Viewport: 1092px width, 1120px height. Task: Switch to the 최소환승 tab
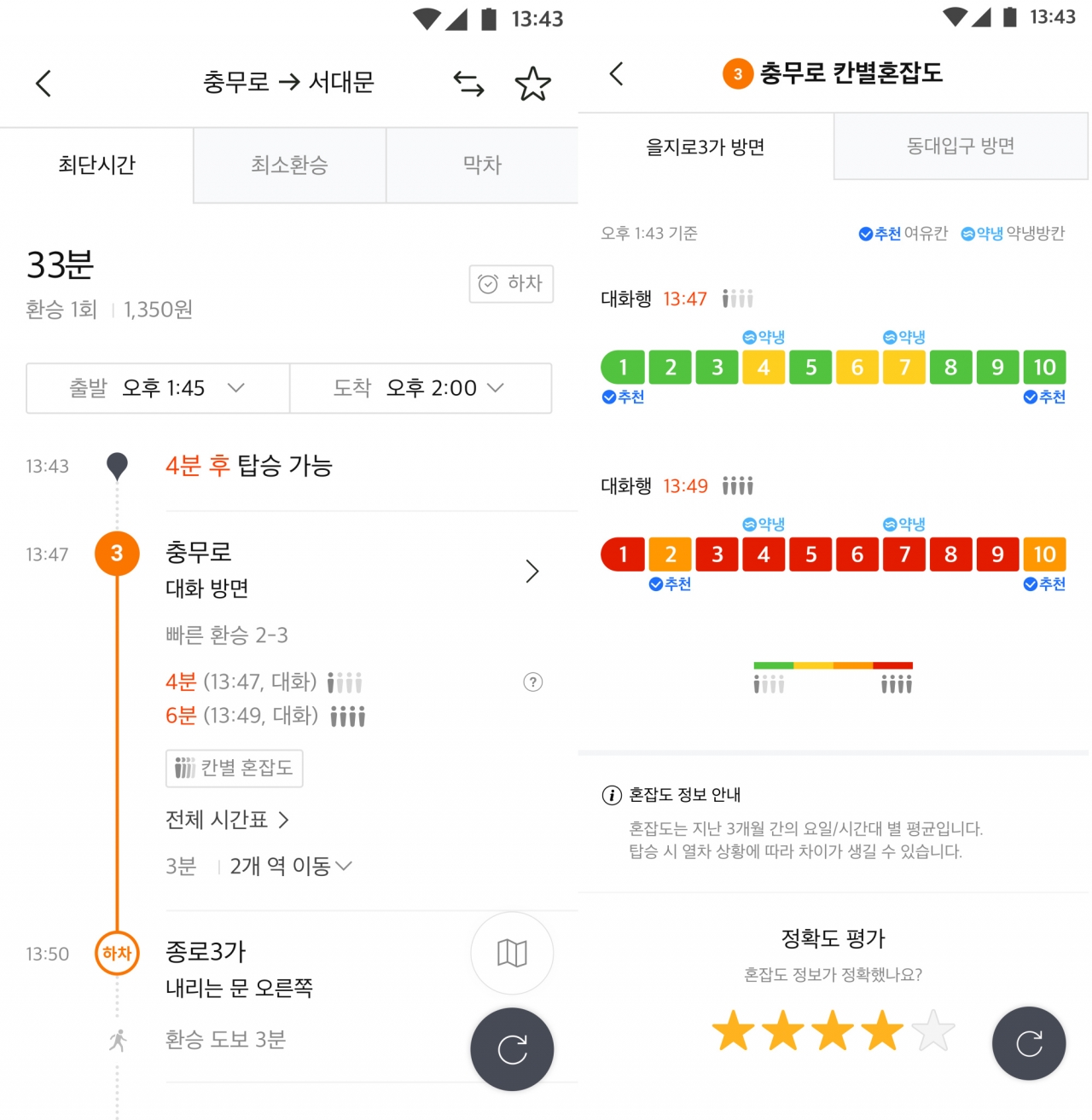click(289, 165)
